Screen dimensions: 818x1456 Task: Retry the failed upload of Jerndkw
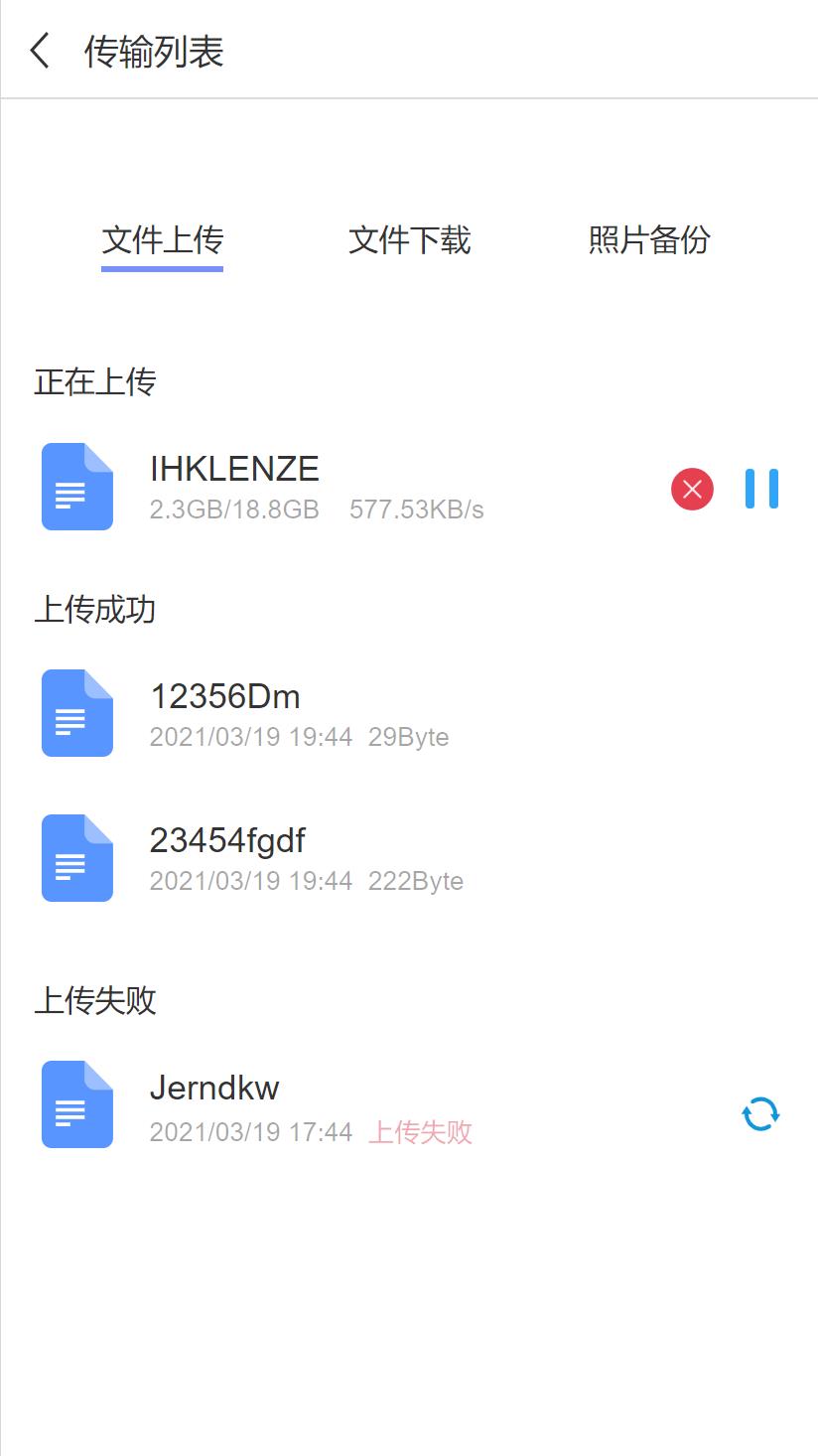coord(761,1113)
